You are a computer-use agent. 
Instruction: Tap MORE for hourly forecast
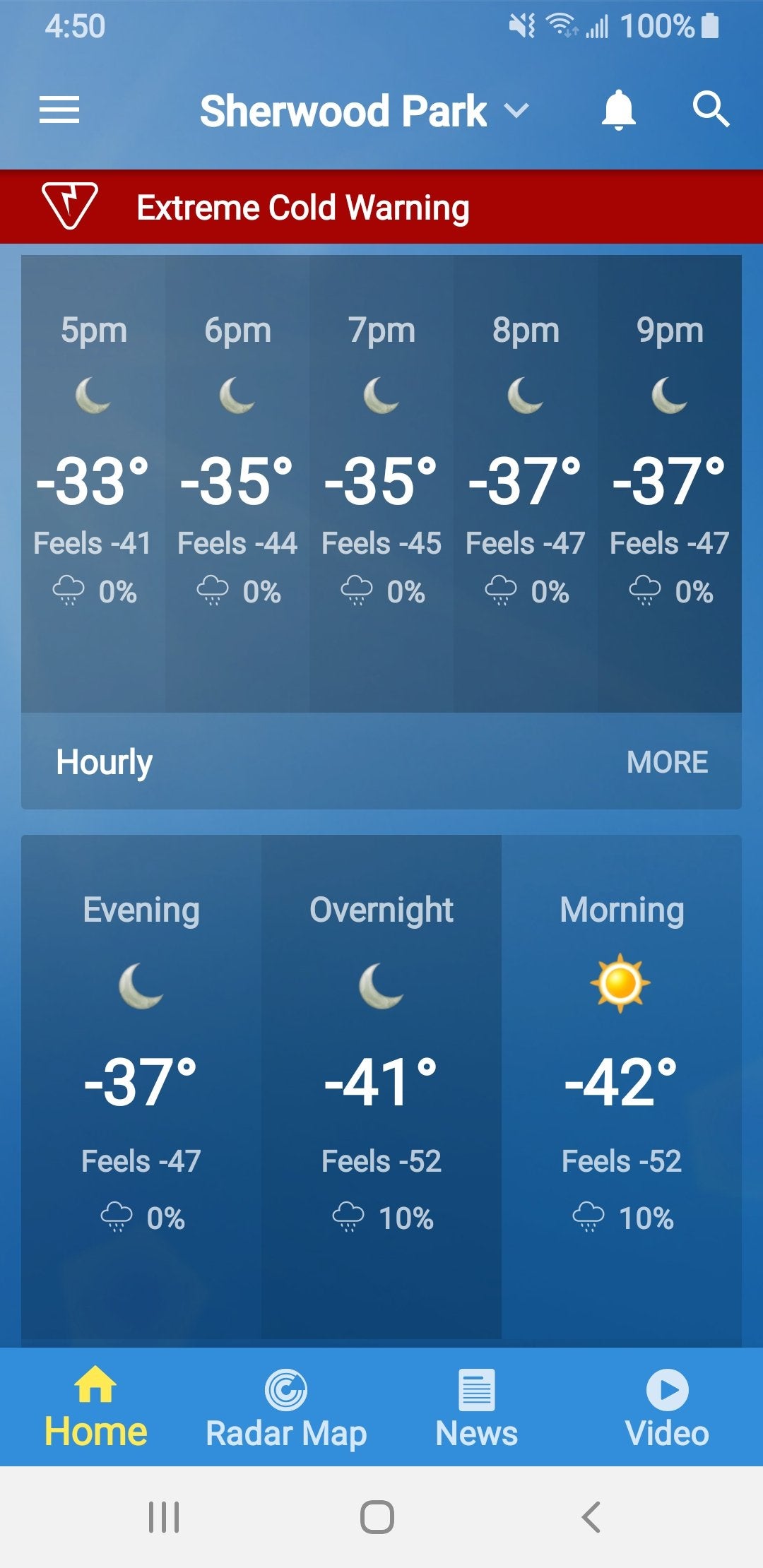pos(667,762)
